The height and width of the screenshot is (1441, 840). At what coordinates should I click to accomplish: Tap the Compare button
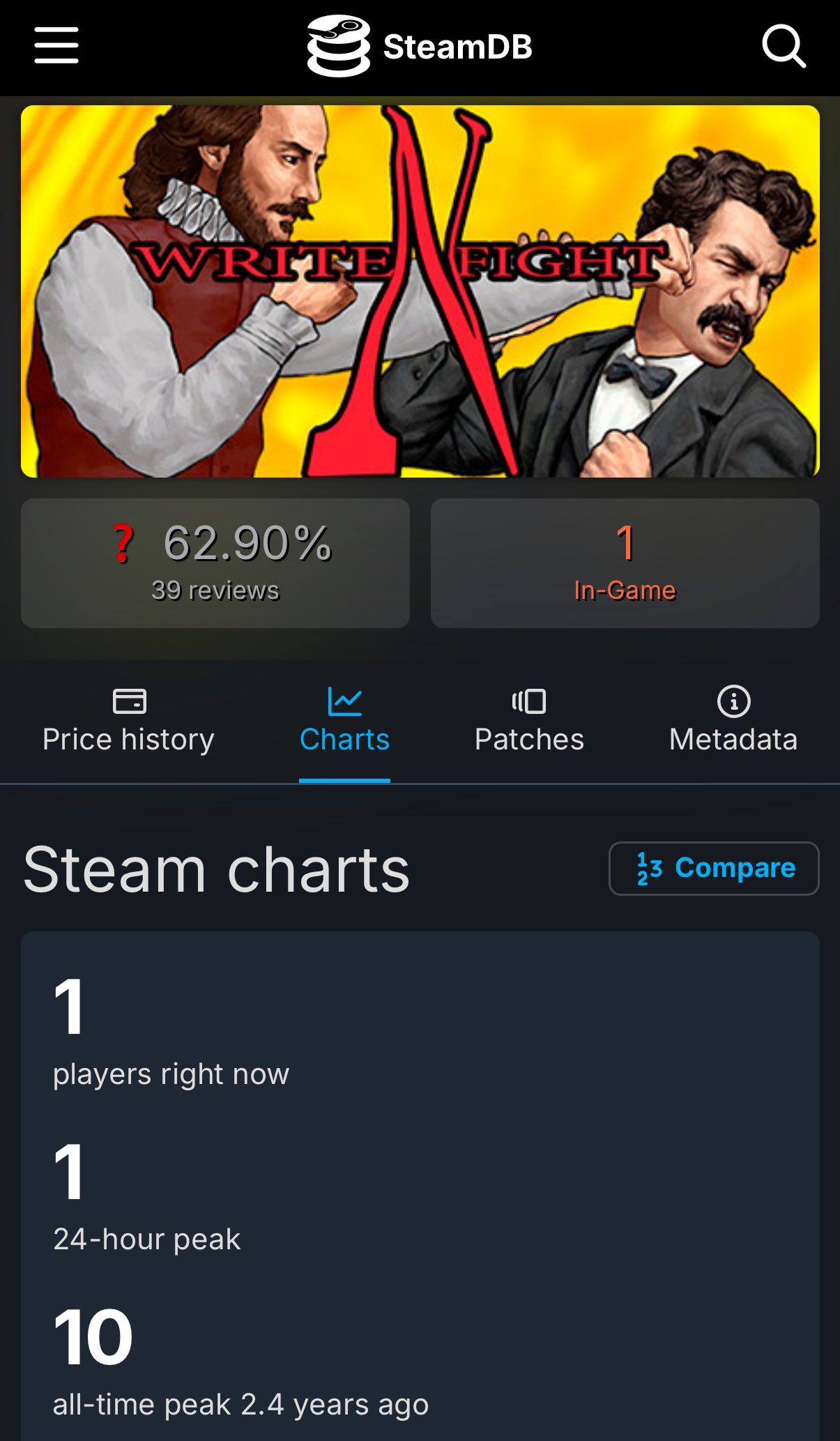point(714,868)
